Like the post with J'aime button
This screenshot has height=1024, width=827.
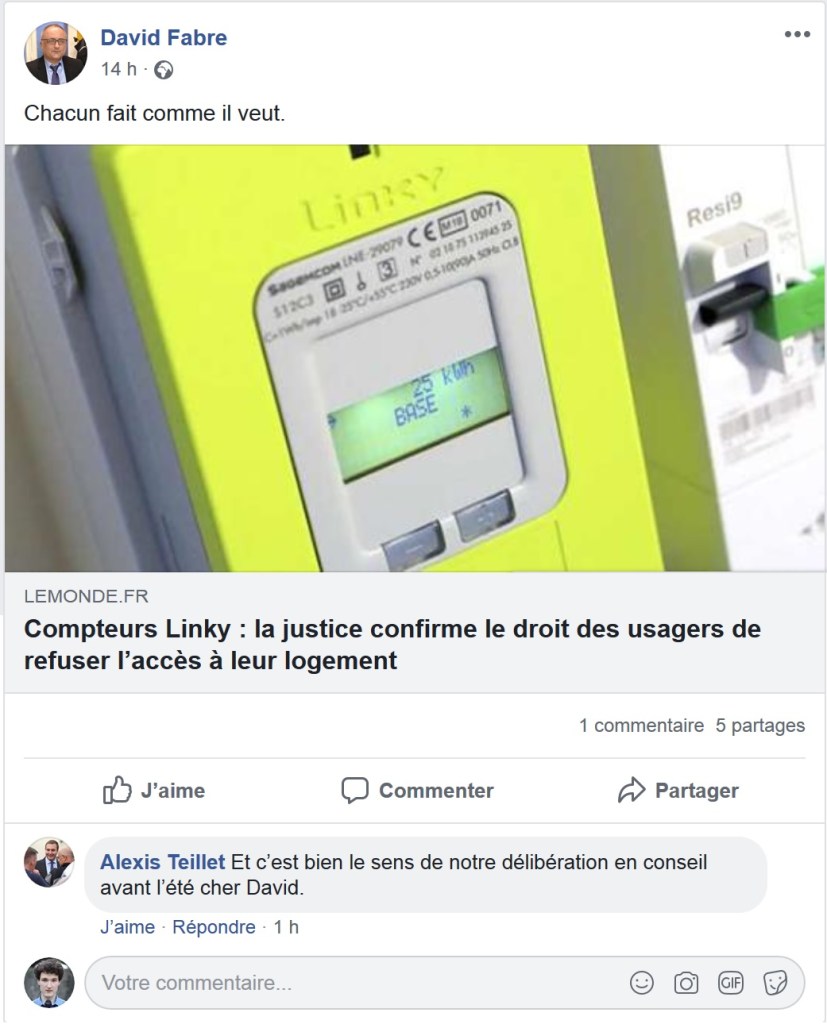click(x=154, y=790)
